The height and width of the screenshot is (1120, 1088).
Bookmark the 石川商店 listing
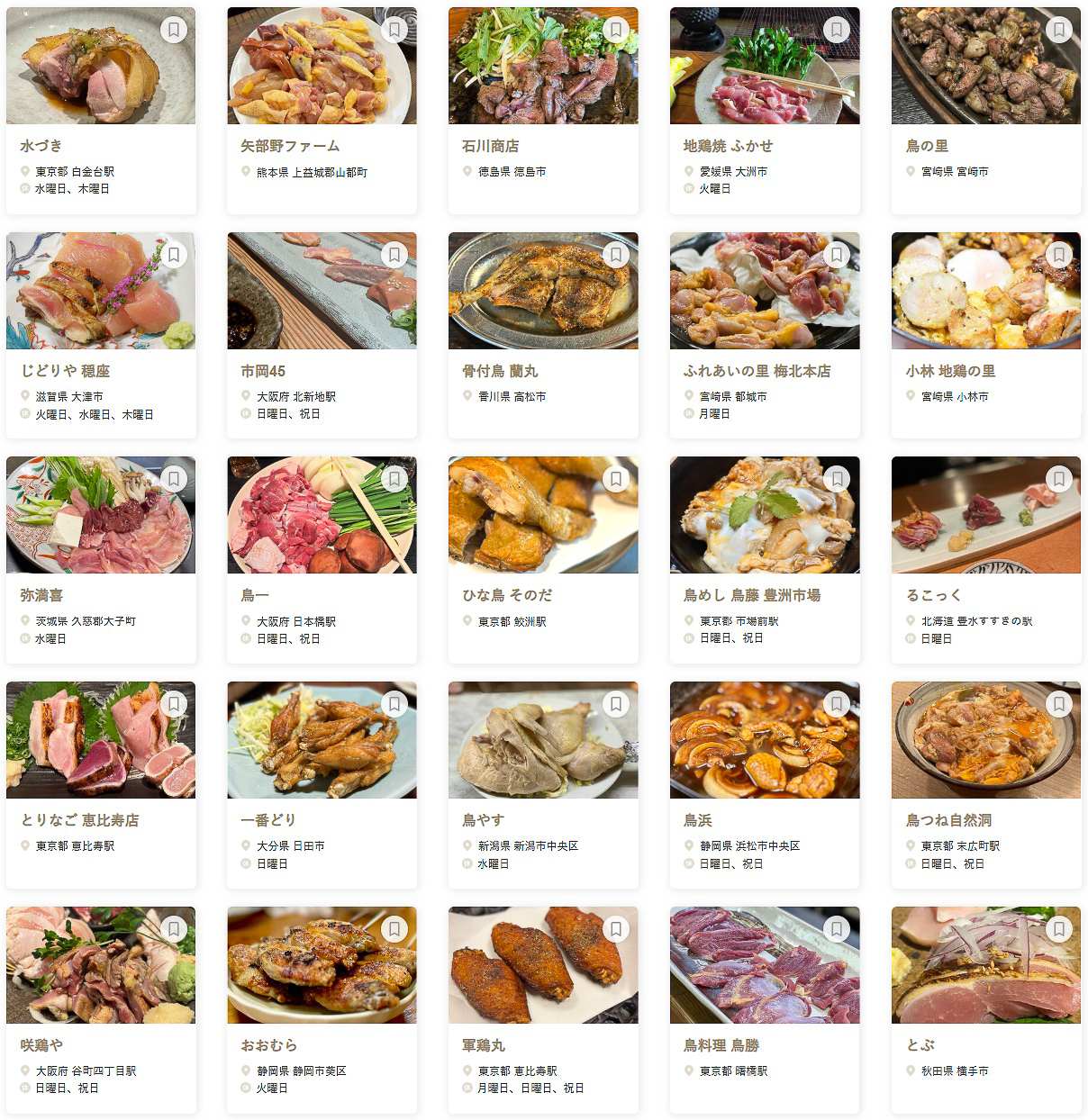click(x=616, y=30)
